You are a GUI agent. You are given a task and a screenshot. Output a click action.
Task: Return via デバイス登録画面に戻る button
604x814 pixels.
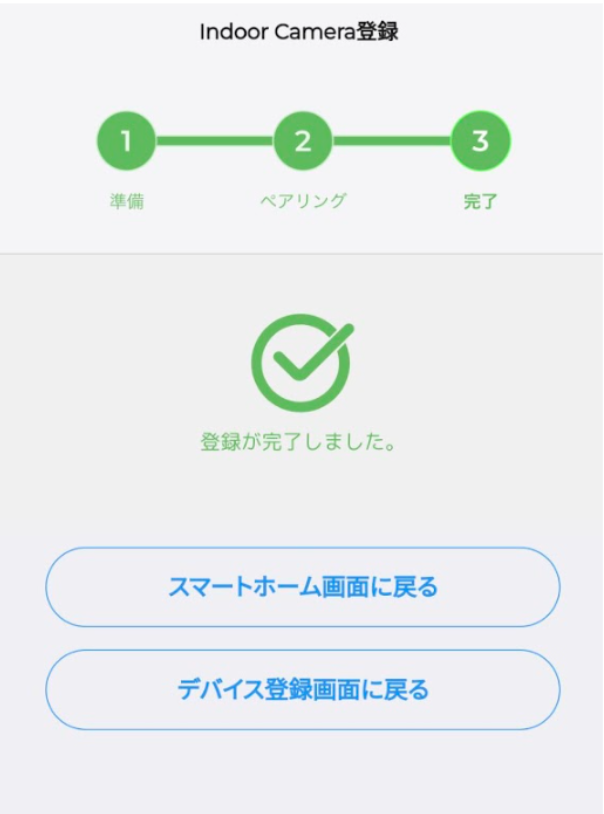tap(302, 689)
